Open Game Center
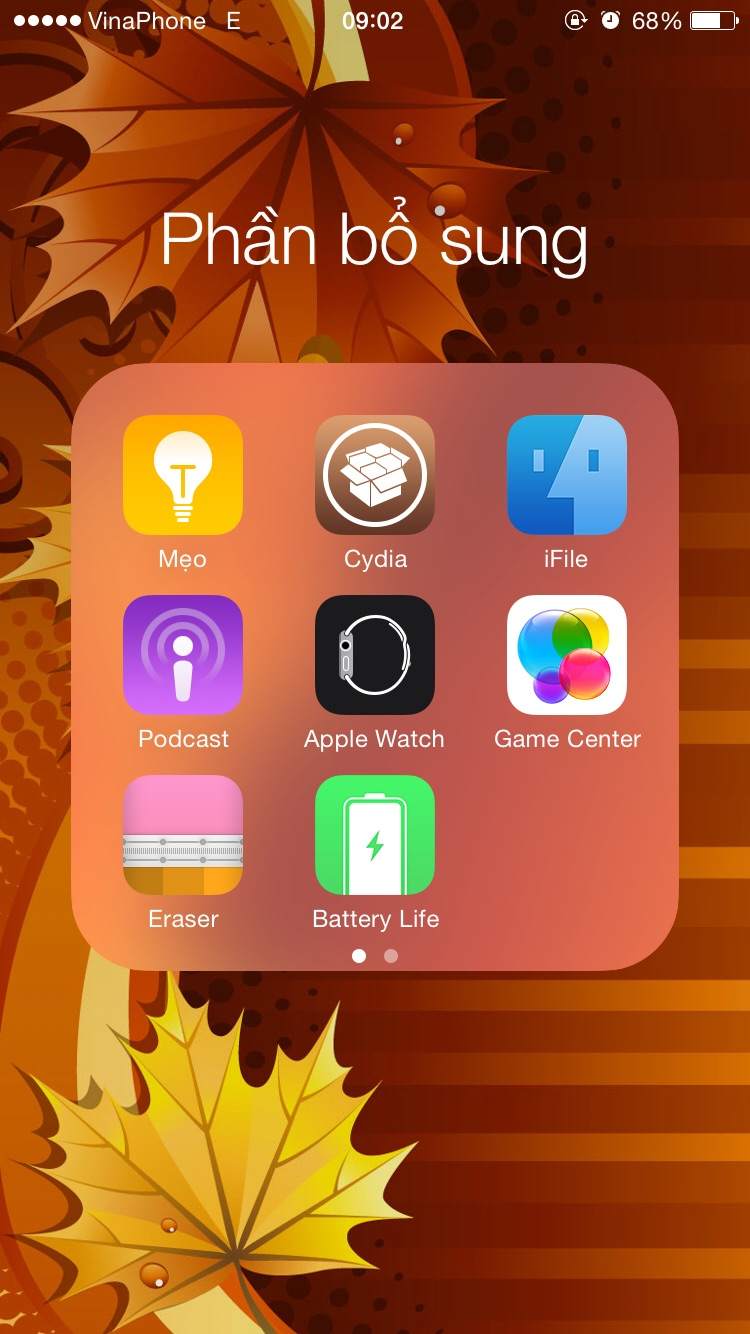 (x=567, y=655)
